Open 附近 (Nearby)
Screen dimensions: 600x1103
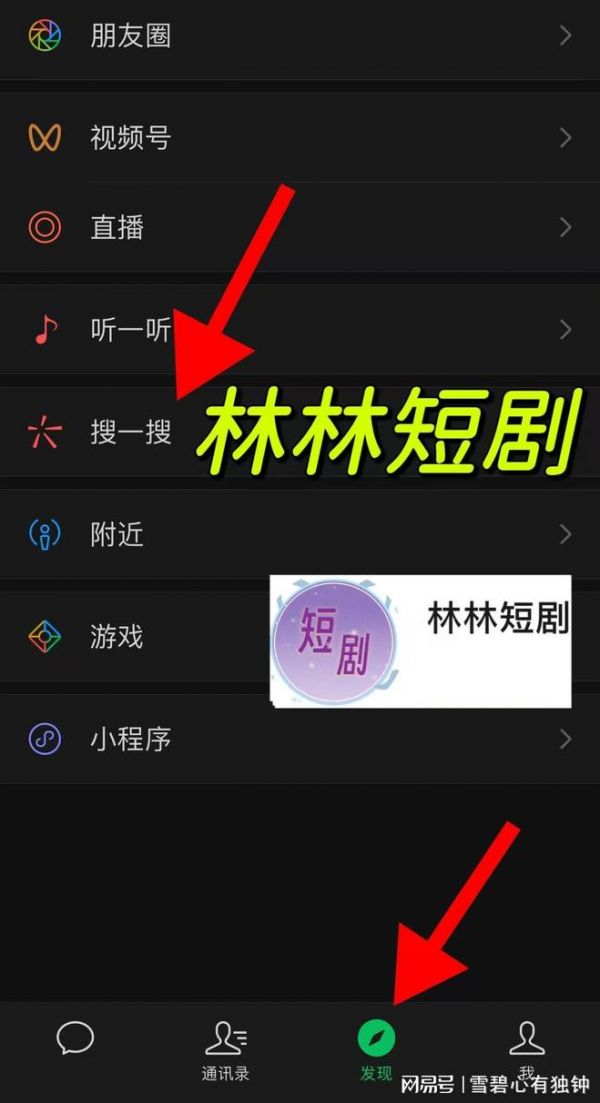pos(117,534)
